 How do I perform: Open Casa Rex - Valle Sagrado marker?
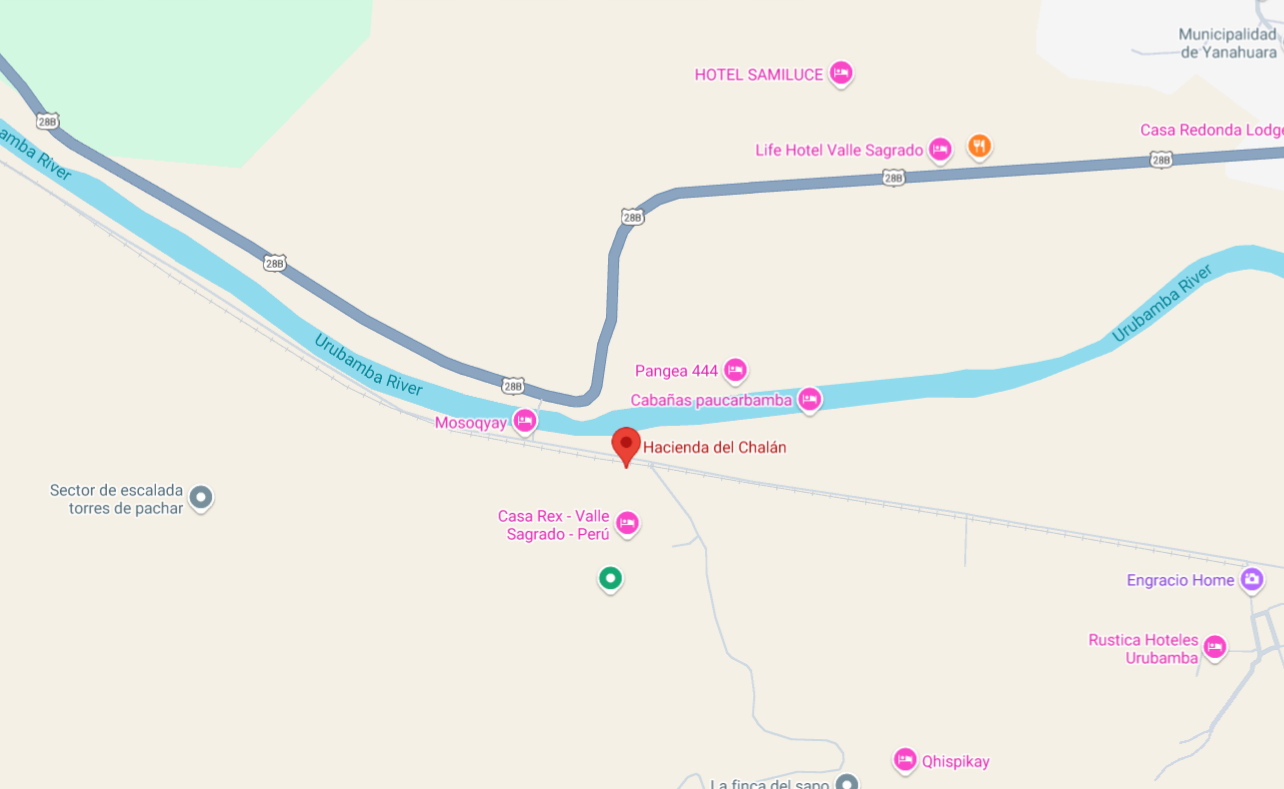point(627,522)
